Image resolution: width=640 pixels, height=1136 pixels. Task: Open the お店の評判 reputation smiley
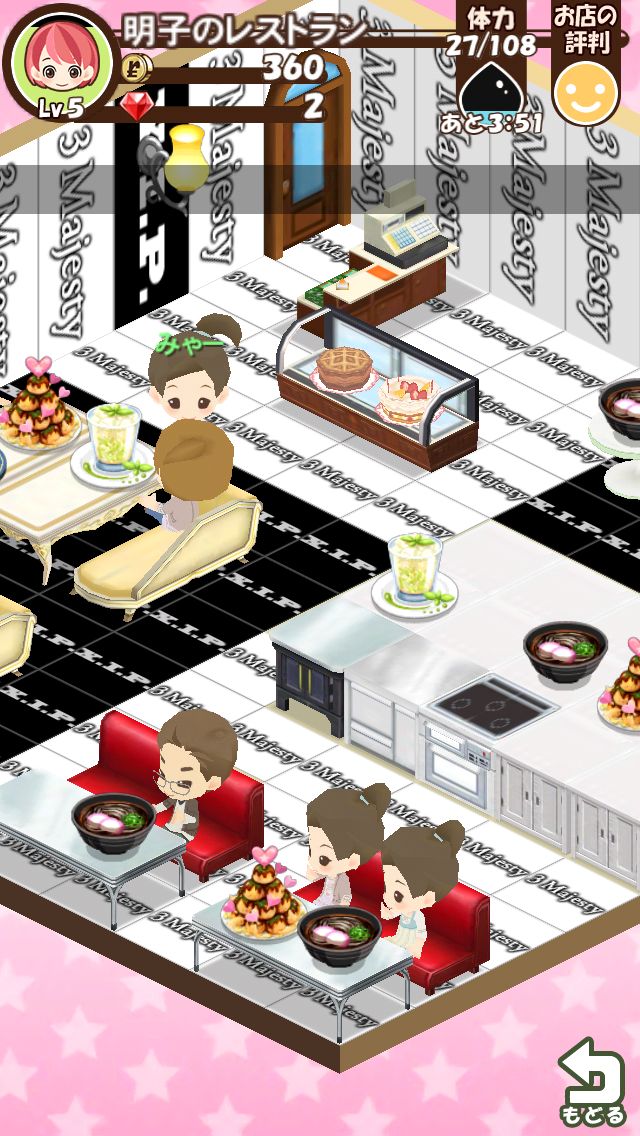[585, 93]
